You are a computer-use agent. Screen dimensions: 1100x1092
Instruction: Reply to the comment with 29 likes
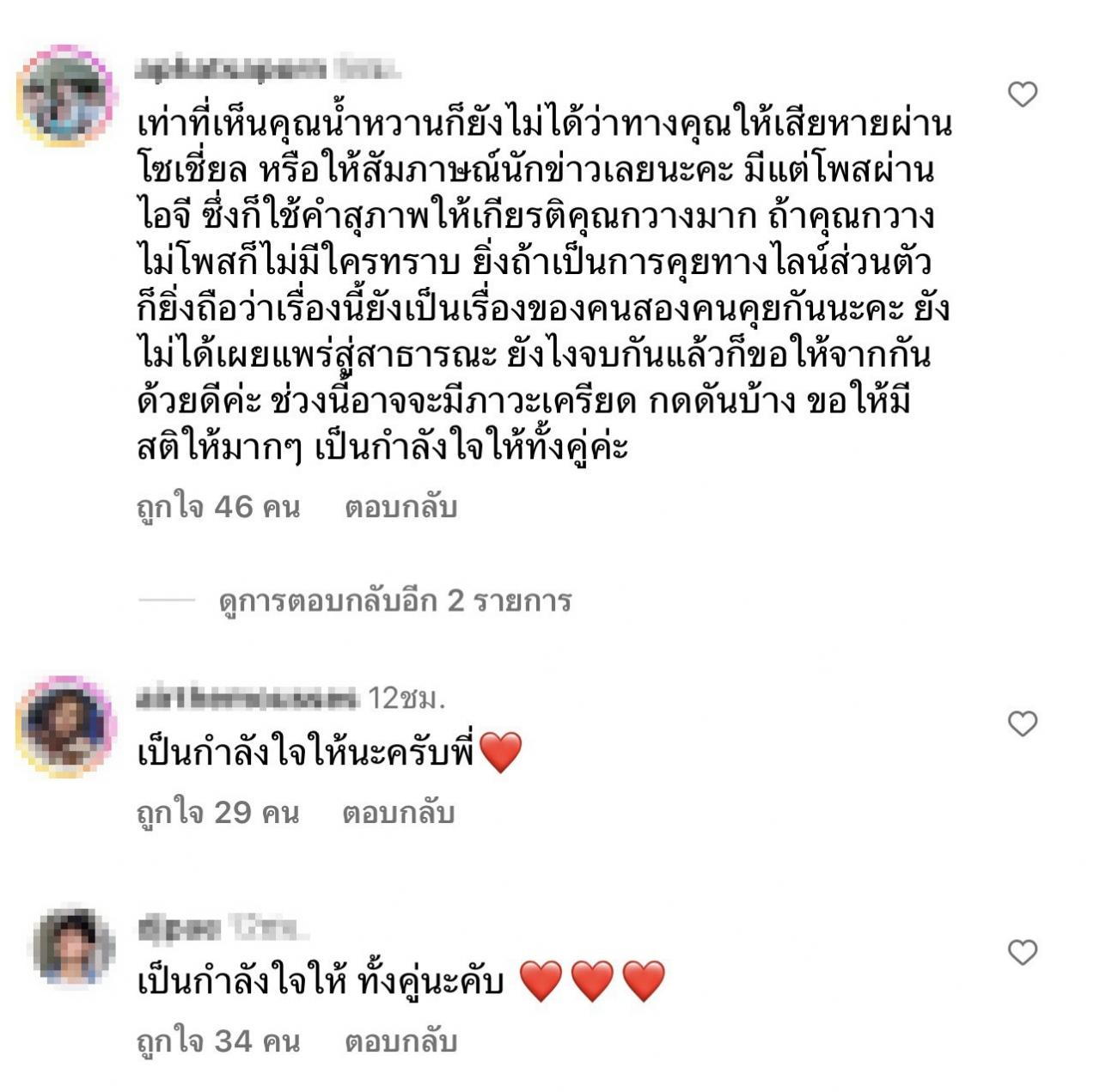point(398,813)
